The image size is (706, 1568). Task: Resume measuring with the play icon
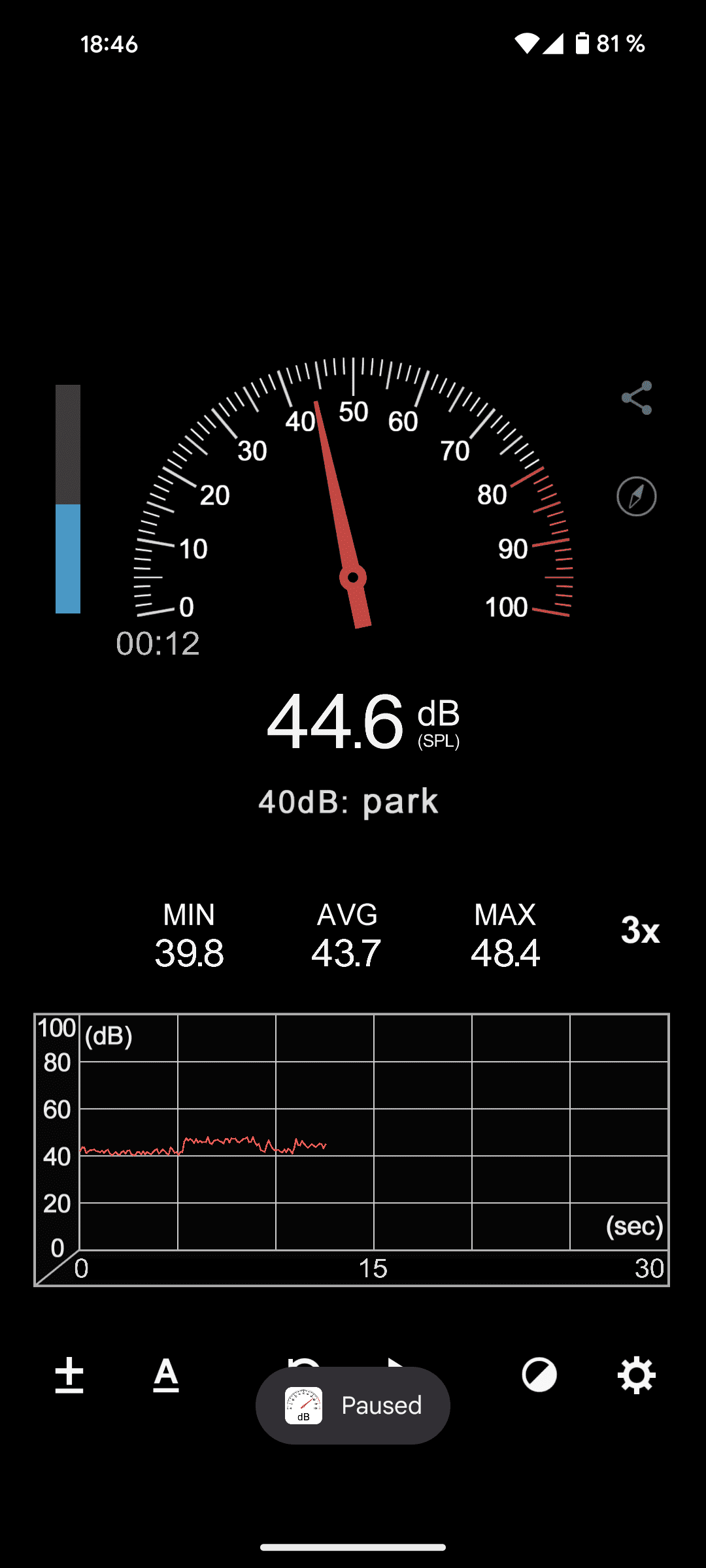[396, 1363]
